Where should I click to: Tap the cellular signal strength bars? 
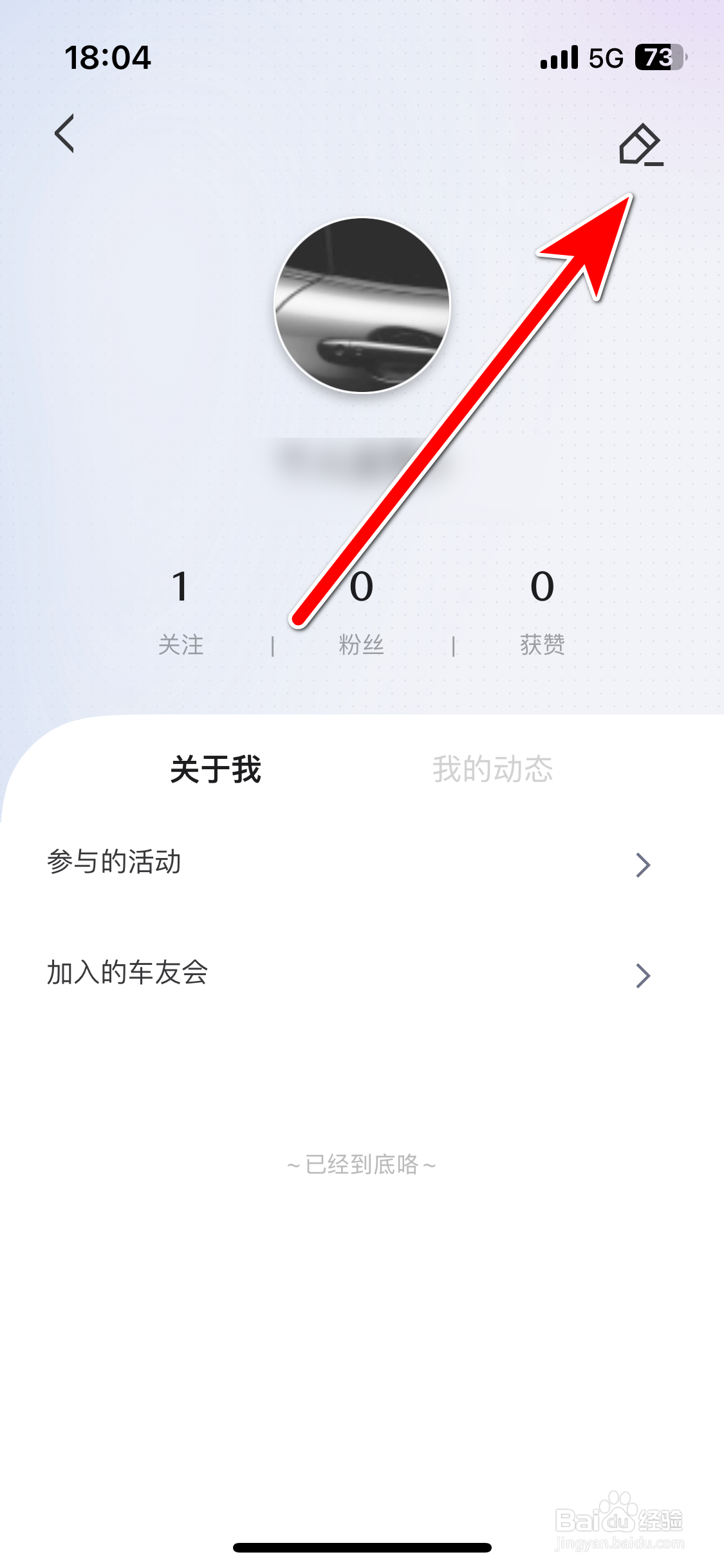click(559, 58)
